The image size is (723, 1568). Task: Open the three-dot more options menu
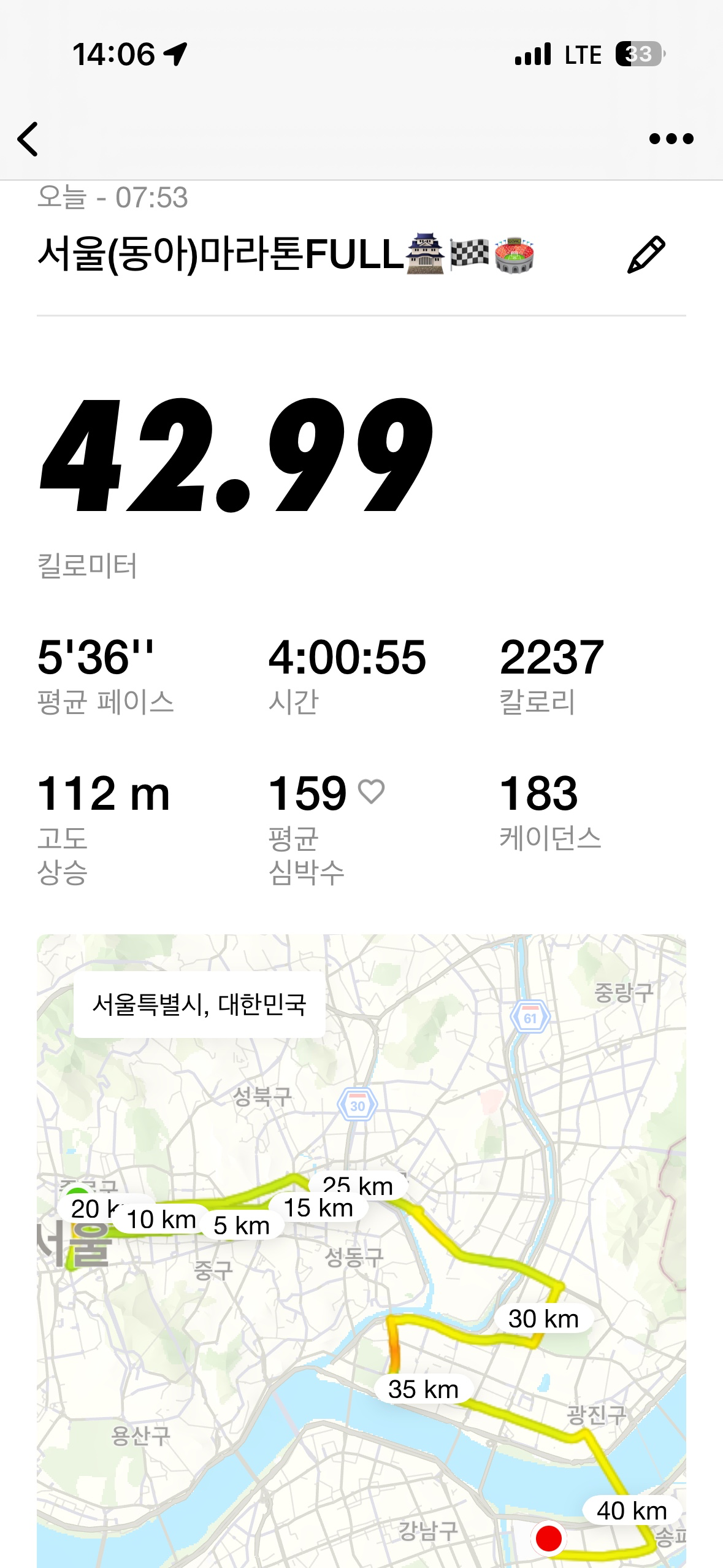pyautogui.click(x=671, y=139)
